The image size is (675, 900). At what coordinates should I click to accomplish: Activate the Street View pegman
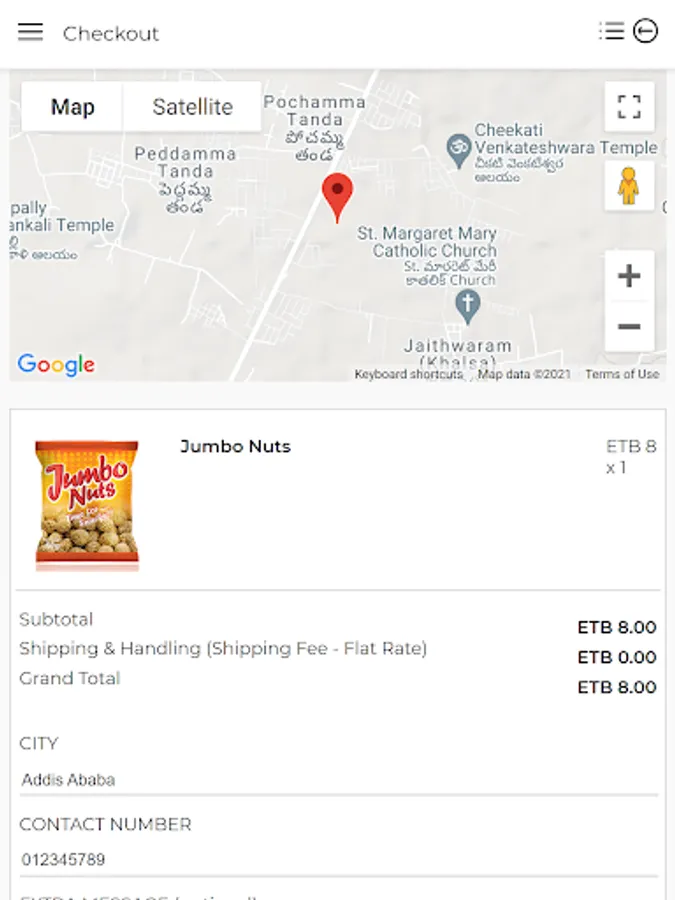(629, 186)
